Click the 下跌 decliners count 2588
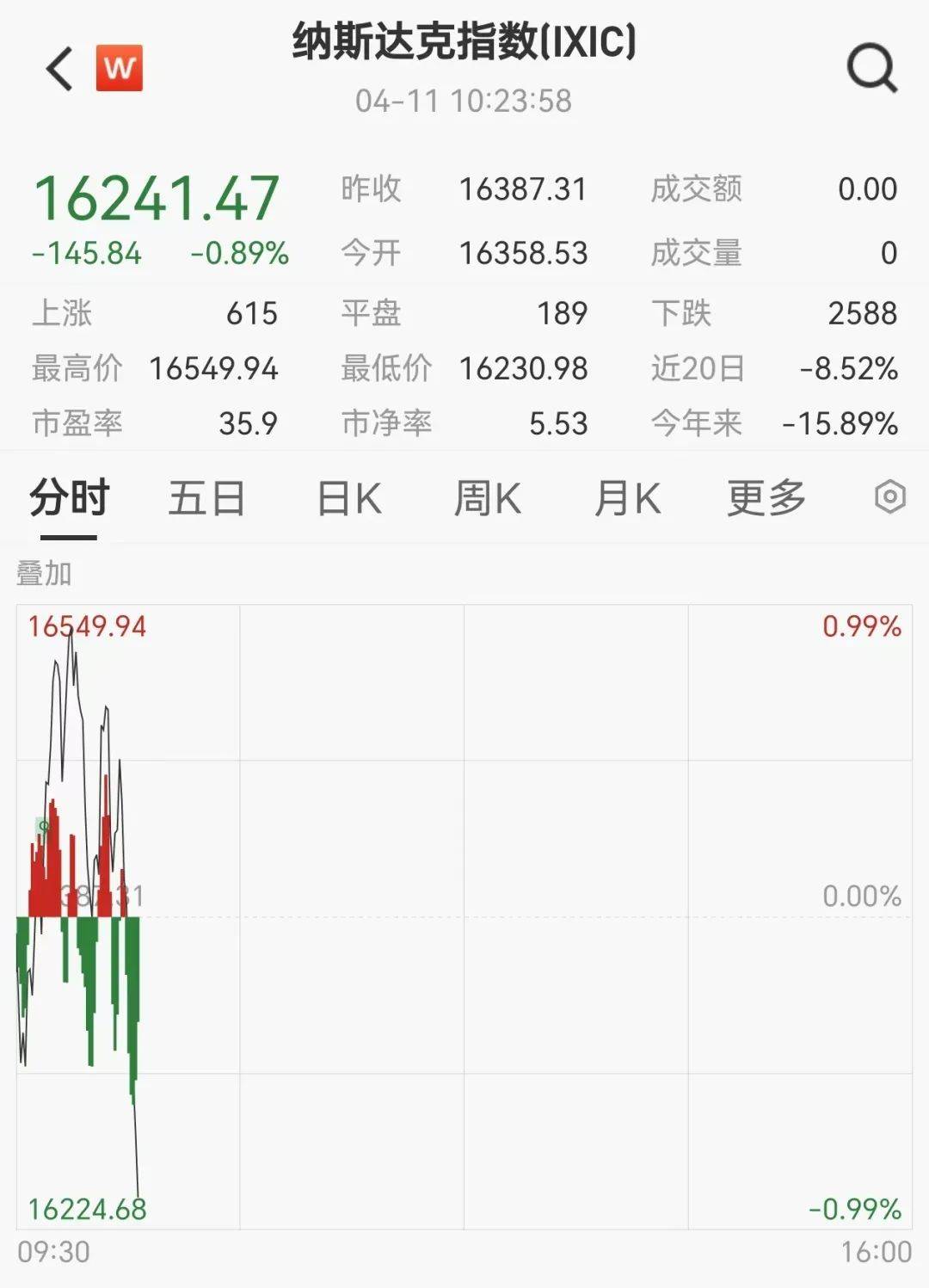This screenshot has width=929, height=1288. pyautogui.click(x=861, y=313)
